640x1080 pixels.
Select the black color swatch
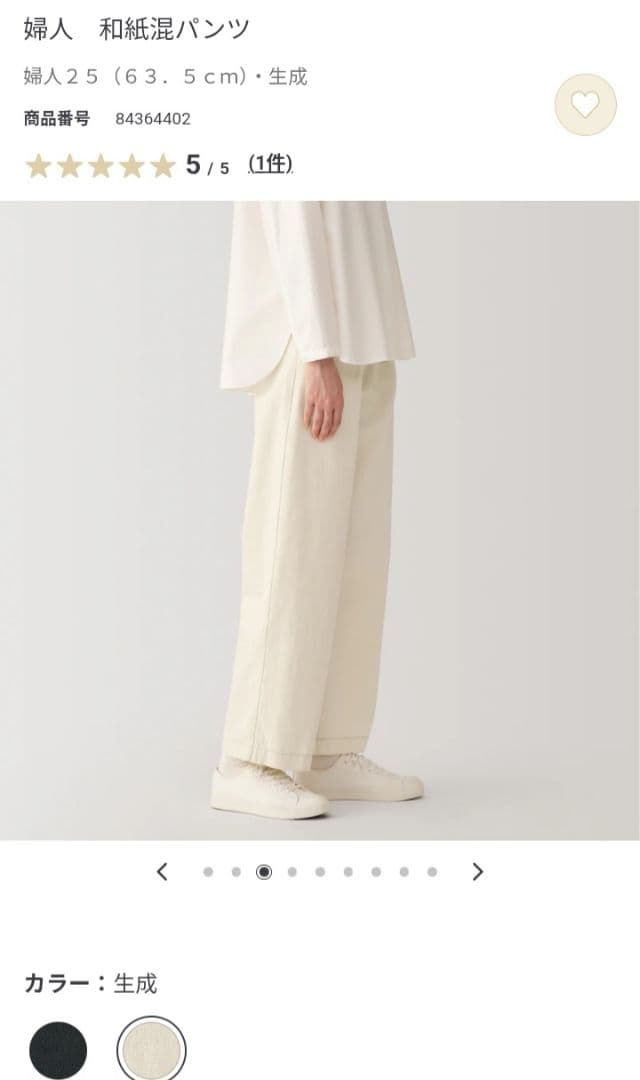coord(58,1052)
